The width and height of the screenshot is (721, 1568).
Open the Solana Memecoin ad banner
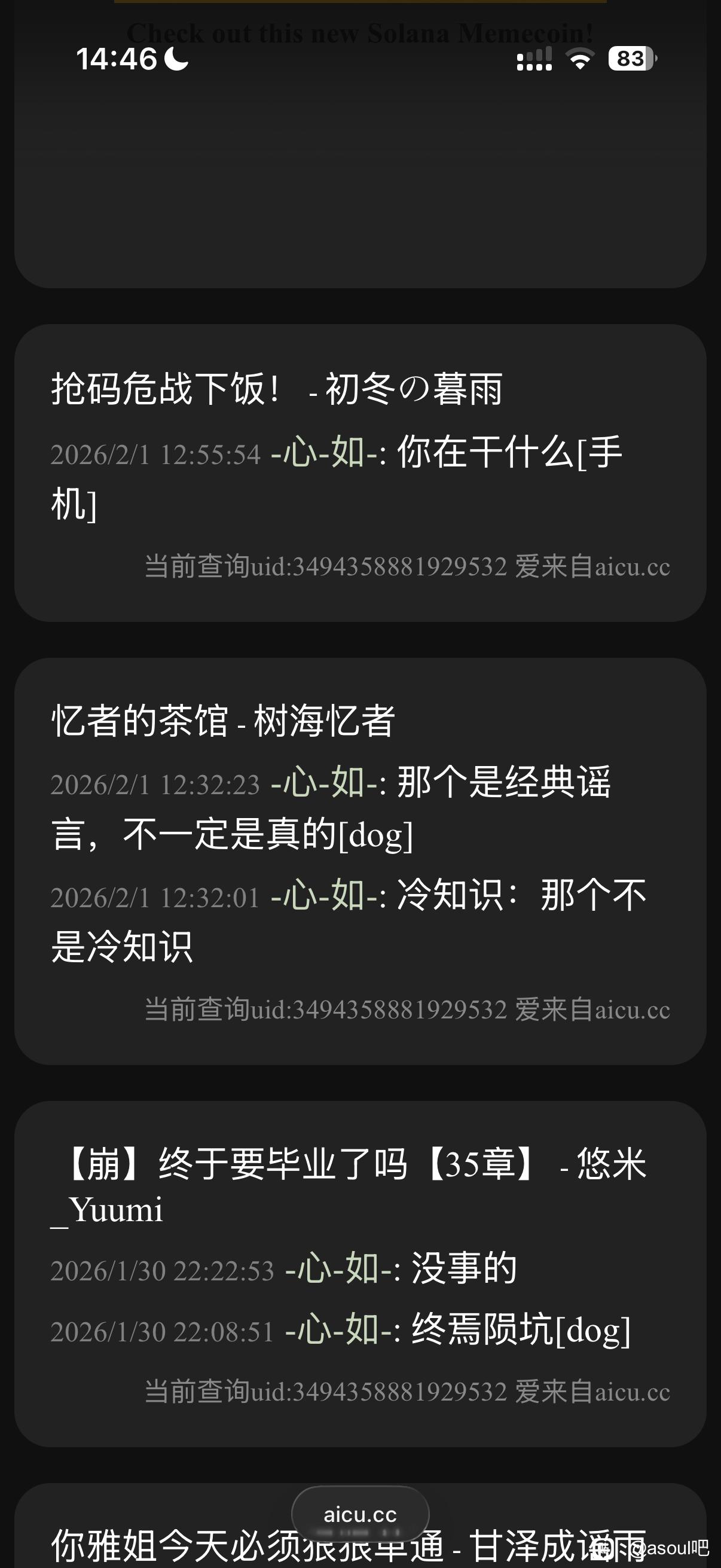pos(360,152)
